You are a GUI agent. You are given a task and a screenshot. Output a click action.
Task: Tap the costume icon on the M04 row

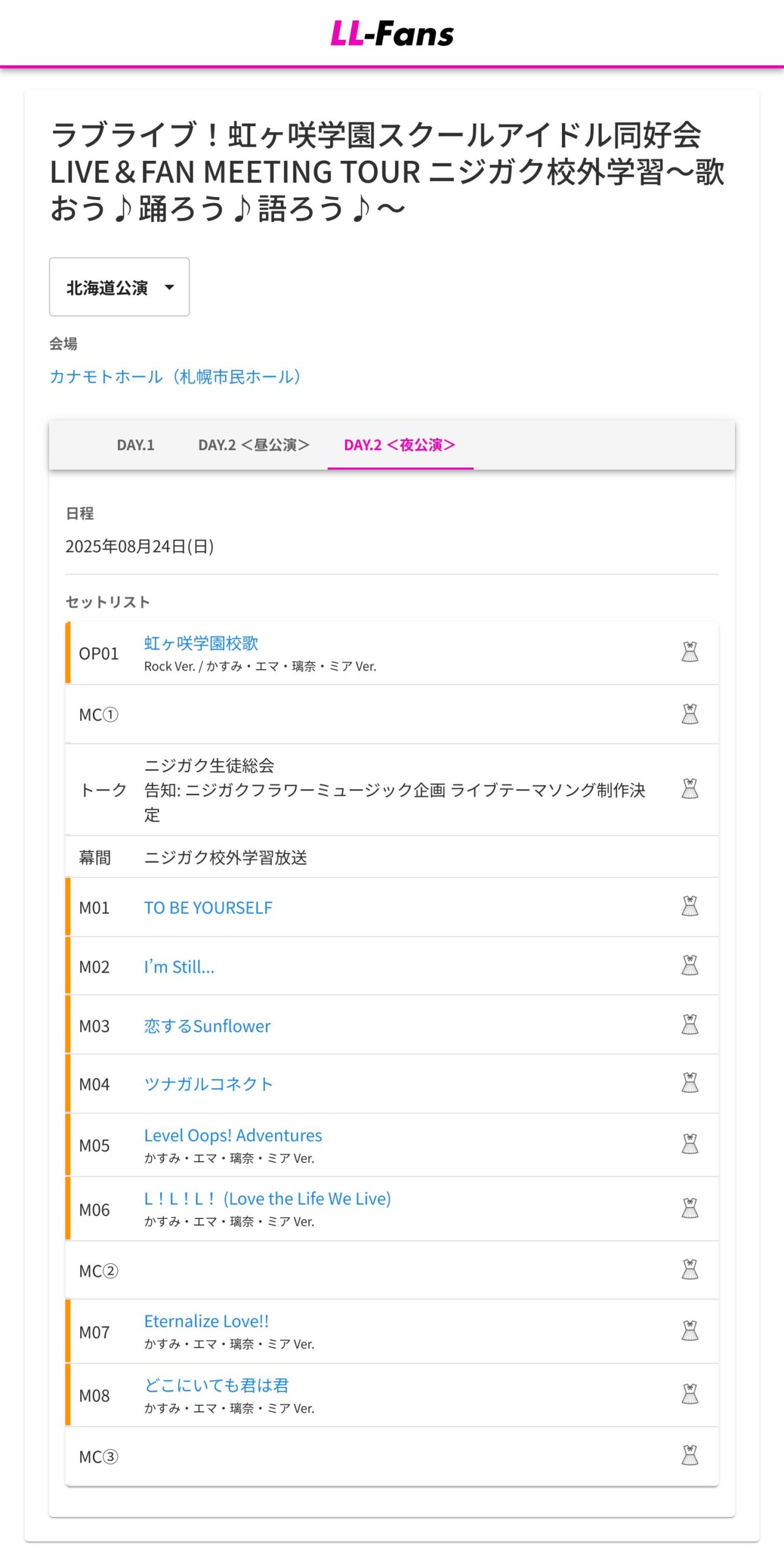coord(690,1083)
